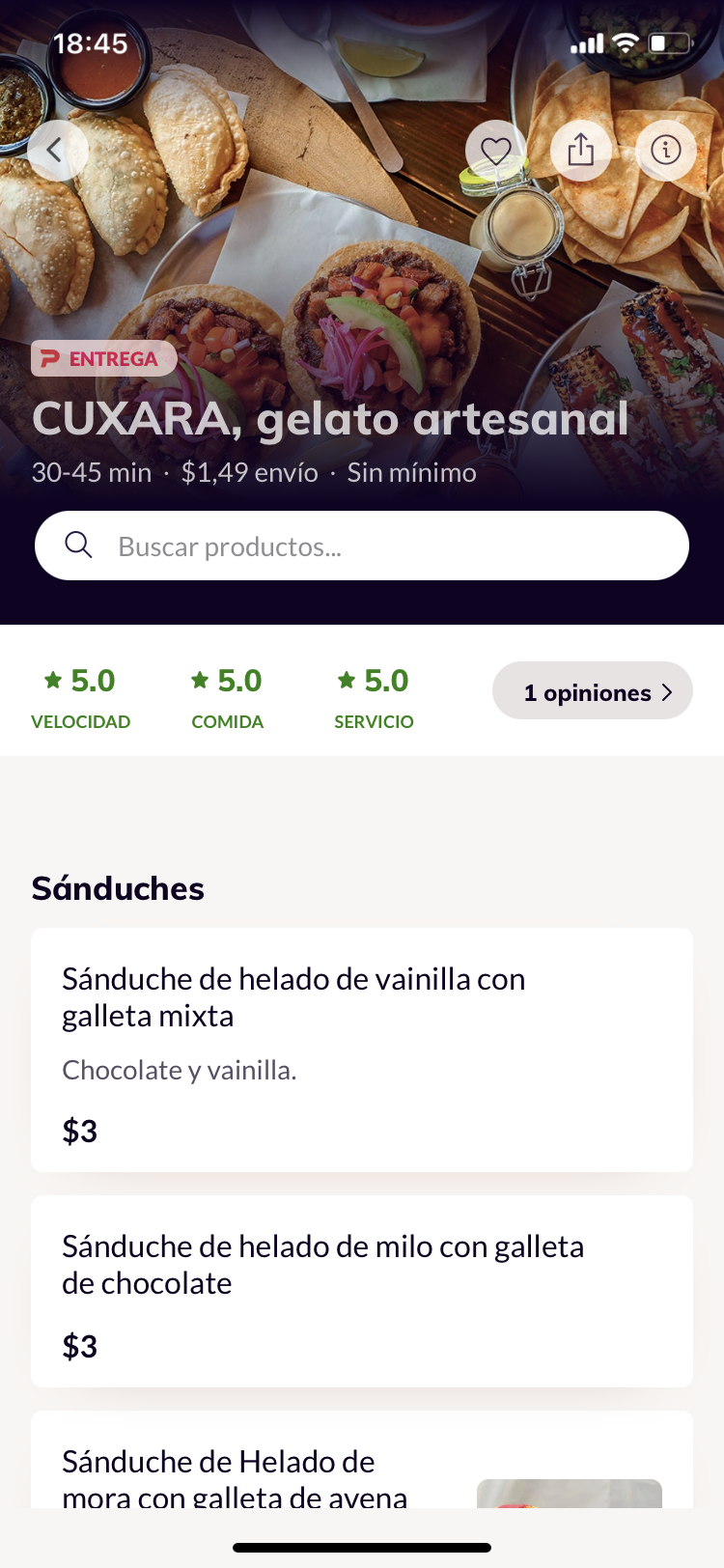Add CUXARA to favorites with the heart
The width and height of the screenshot is (724, 1568).
495,151
